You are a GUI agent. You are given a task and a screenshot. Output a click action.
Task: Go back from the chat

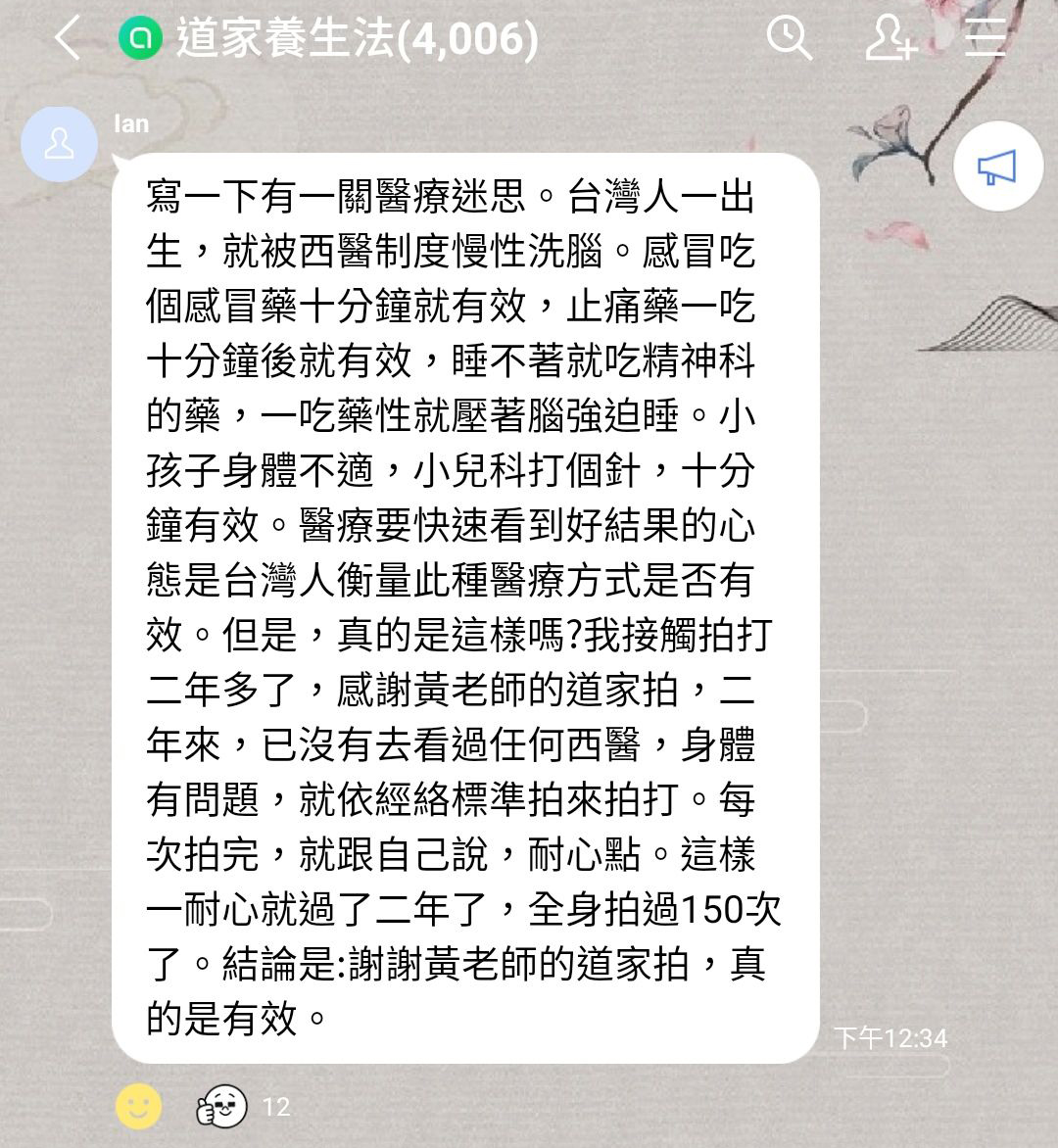[x=67, y=39]
